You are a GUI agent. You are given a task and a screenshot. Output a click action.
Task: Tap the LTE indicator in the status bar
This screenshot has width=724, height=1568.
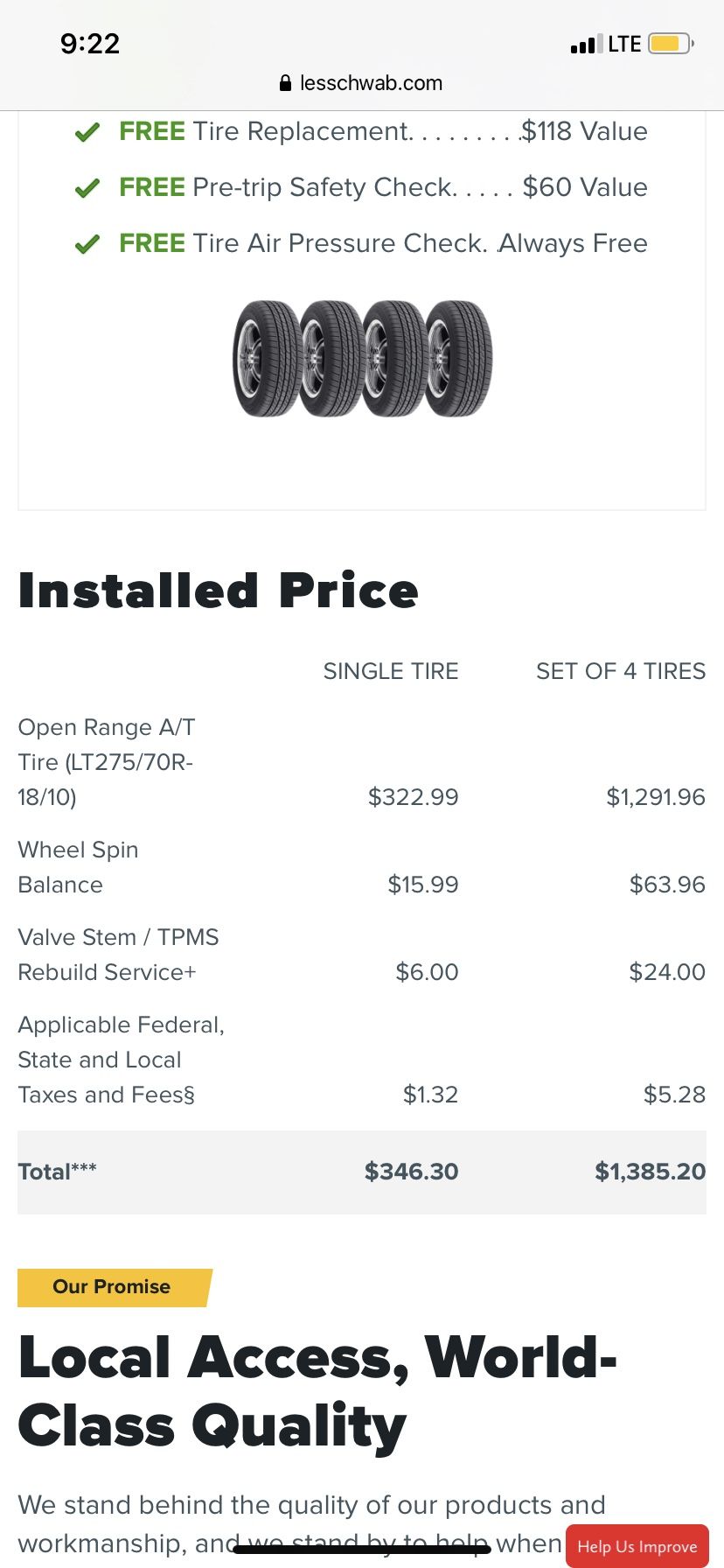coord(624,43)
